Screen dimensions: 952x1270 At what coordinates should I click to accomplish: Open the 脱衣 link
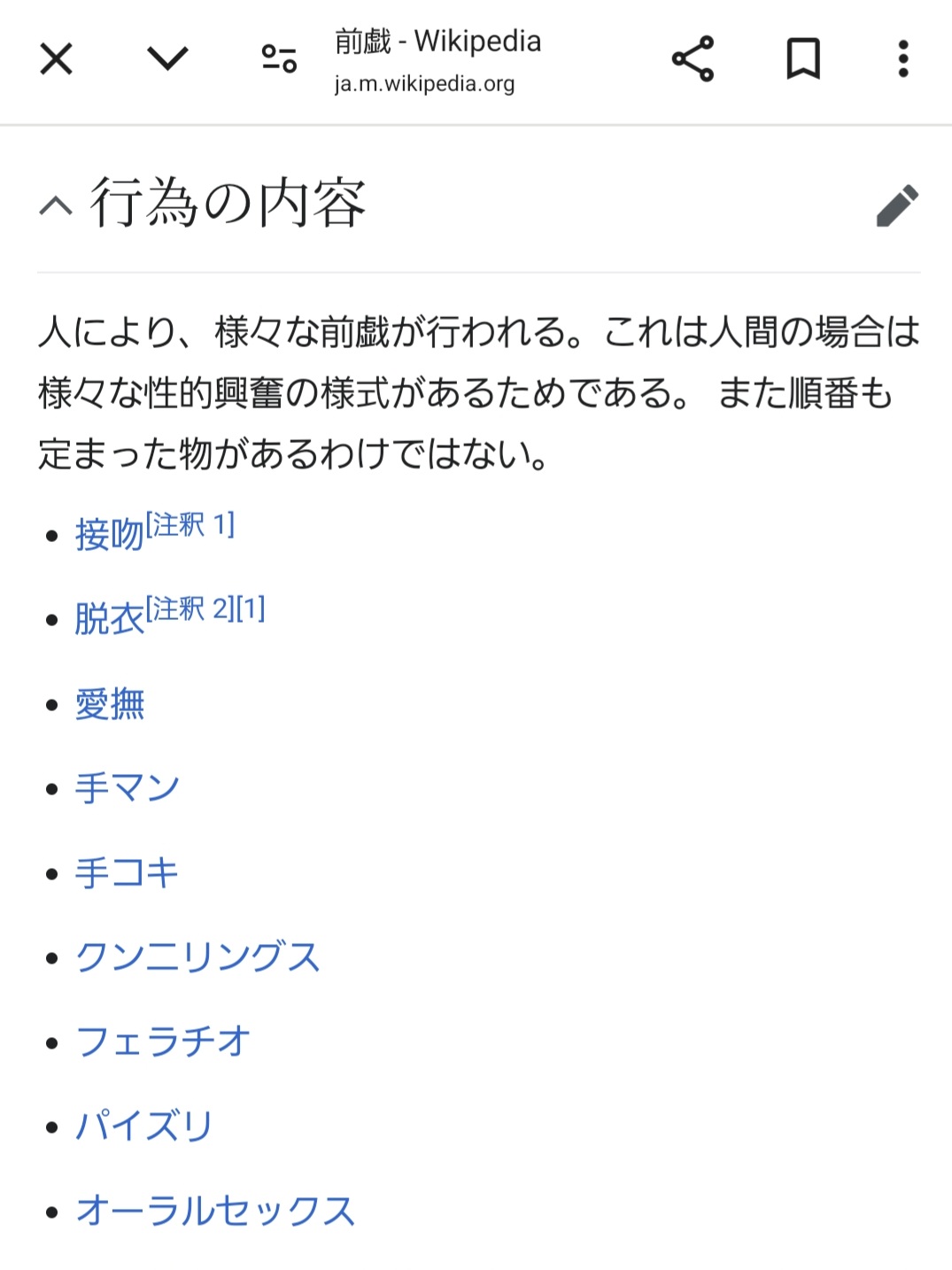[110, 619]
